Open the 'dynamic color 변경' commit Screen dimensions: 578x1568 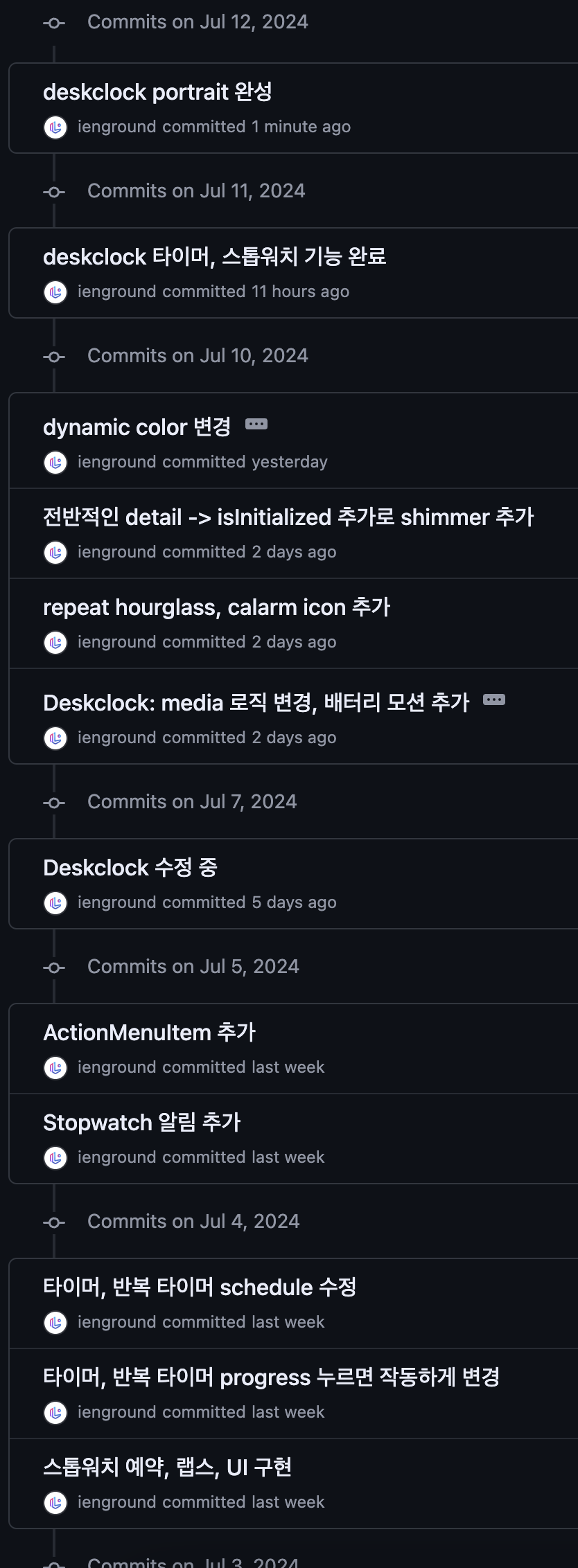(x=137, y=427)
